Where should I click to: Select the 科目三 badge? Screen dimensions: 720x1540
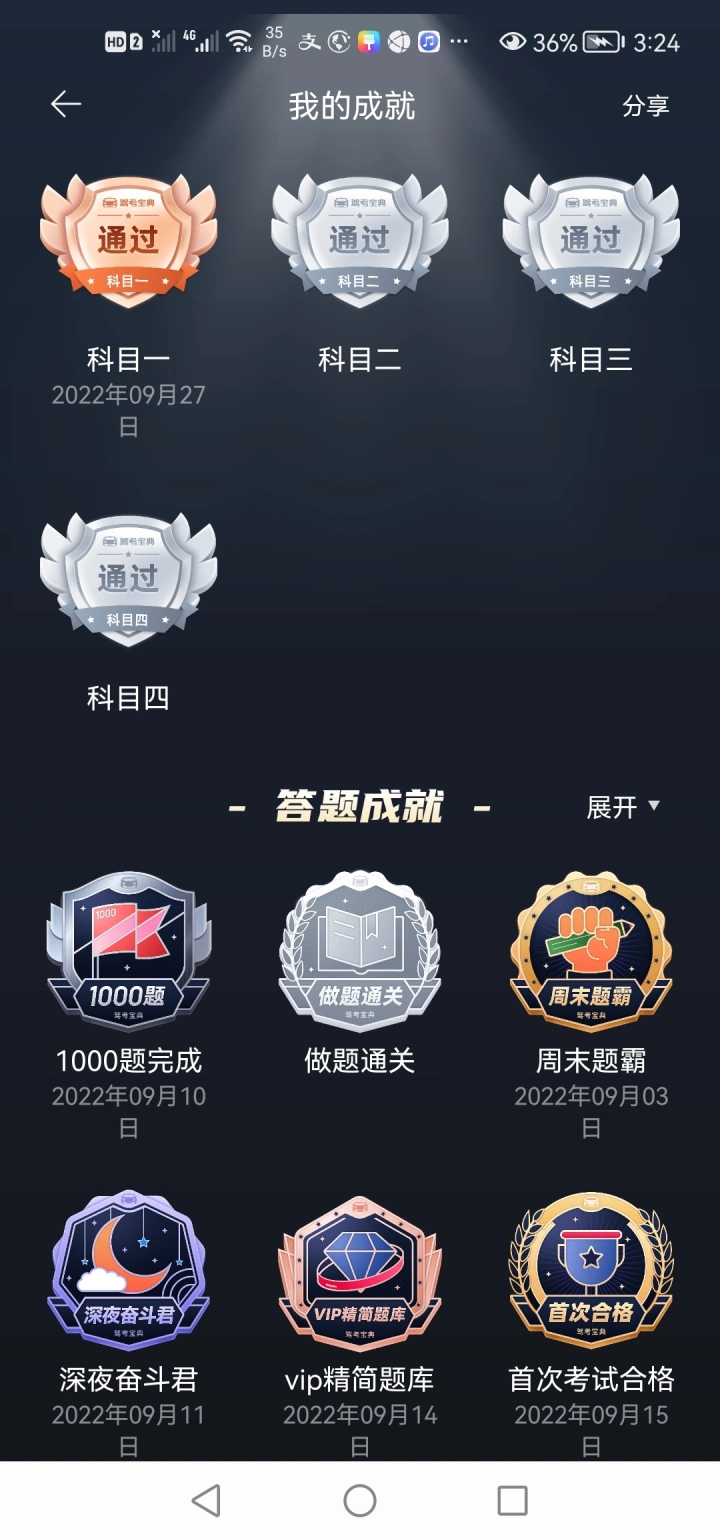[x=590, y=240]
